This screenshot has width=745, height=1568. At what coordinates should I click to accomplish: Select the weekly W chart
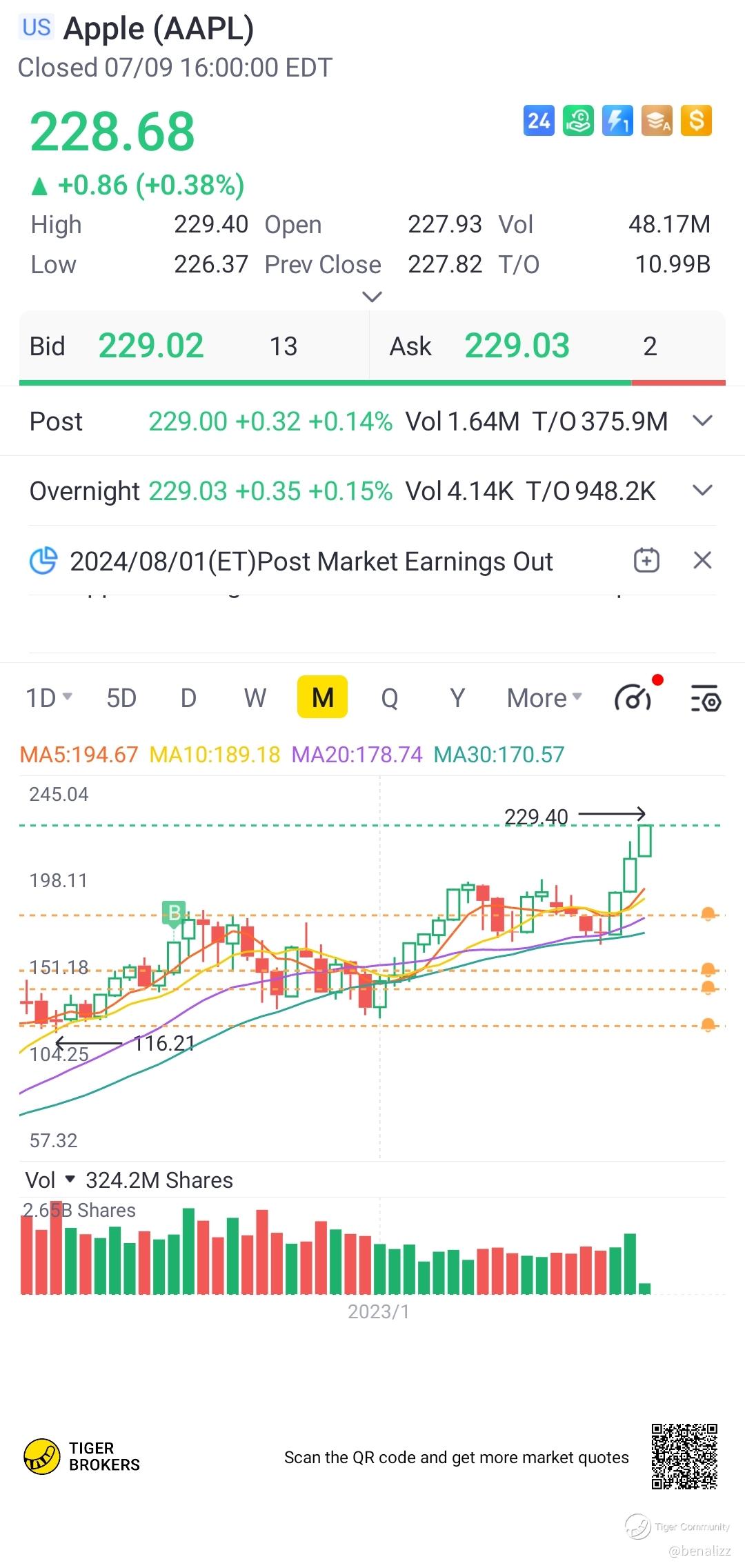(x=255, y=698)
